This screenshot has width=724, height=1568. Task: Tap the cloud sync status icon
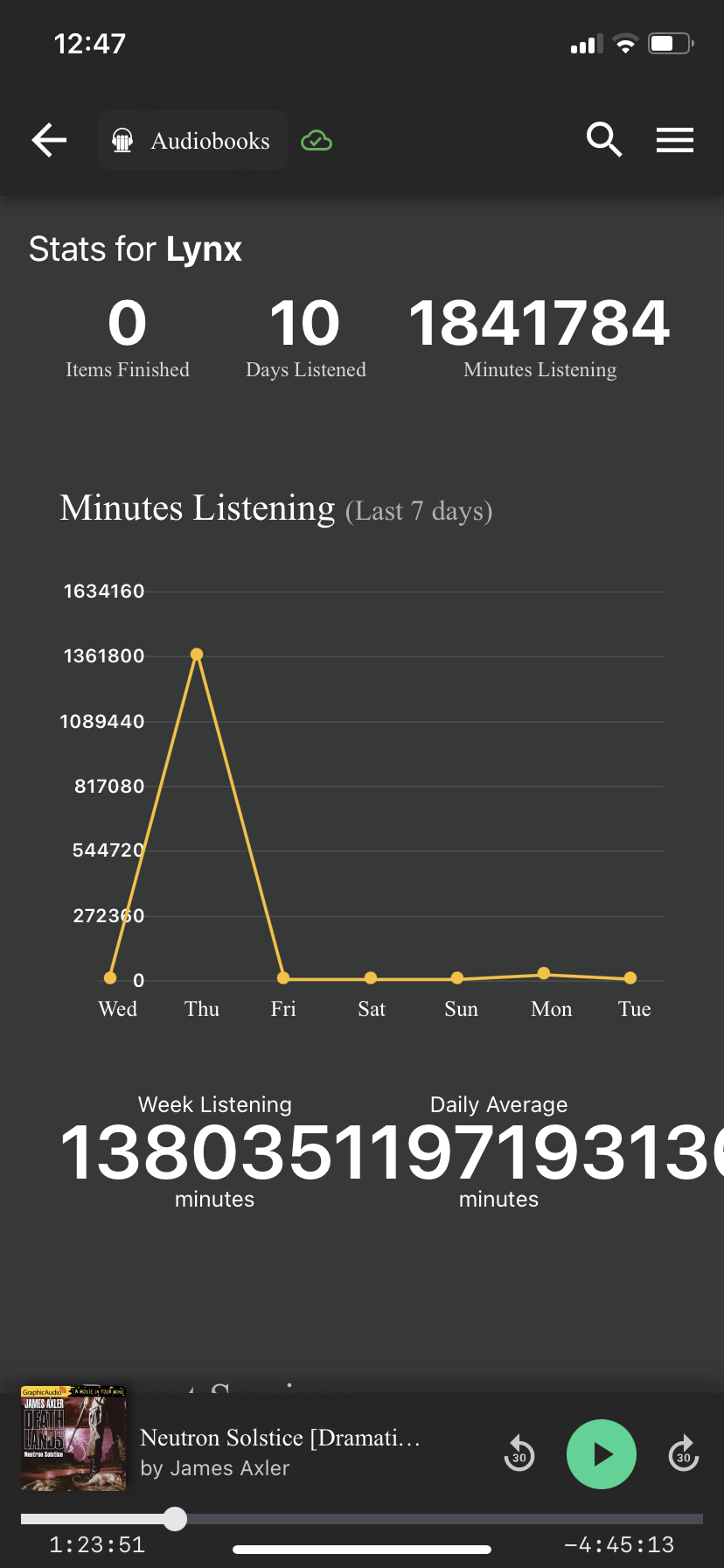click(x=317, y=140)
